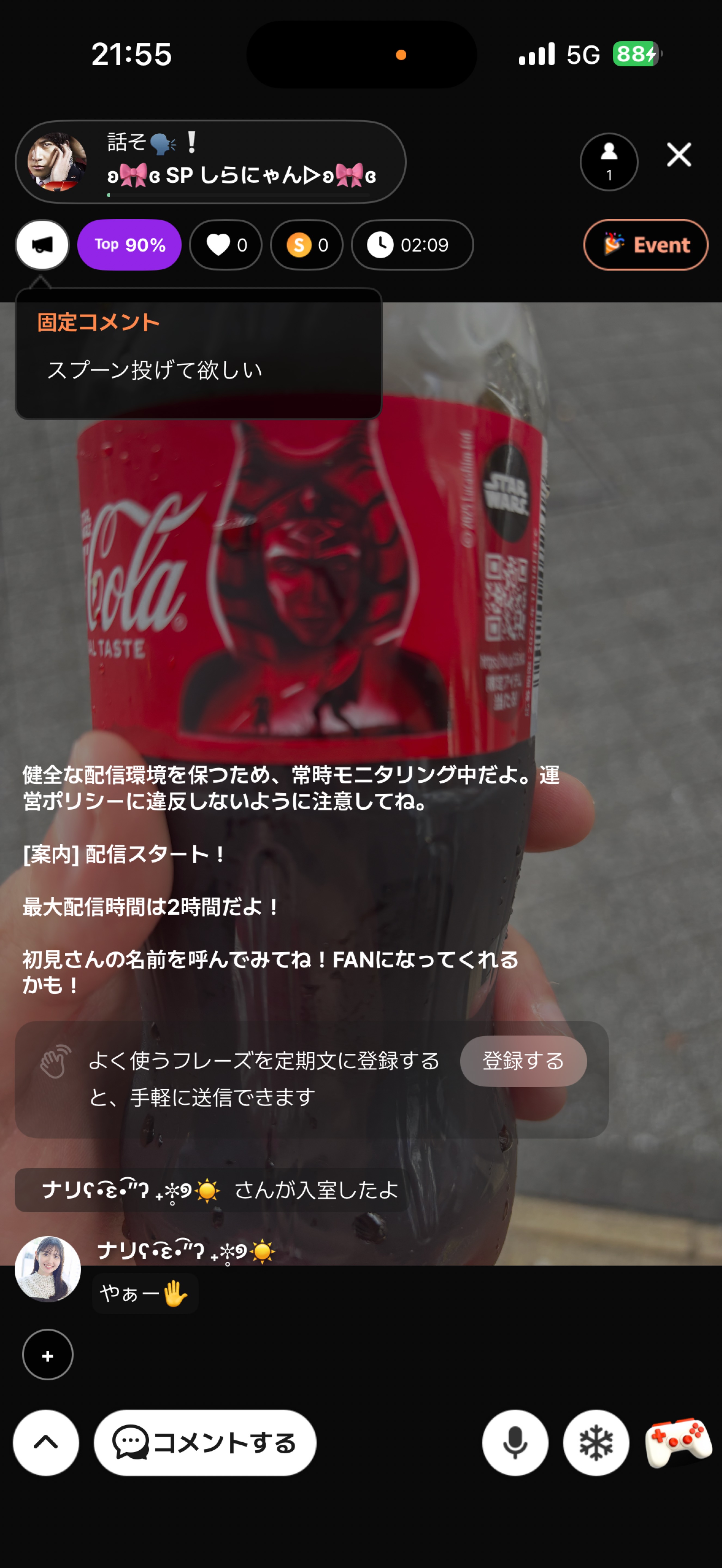Expand the up-chevron menu button
The width and height of the screenshot is (722, 1568).
[46, 1443]
